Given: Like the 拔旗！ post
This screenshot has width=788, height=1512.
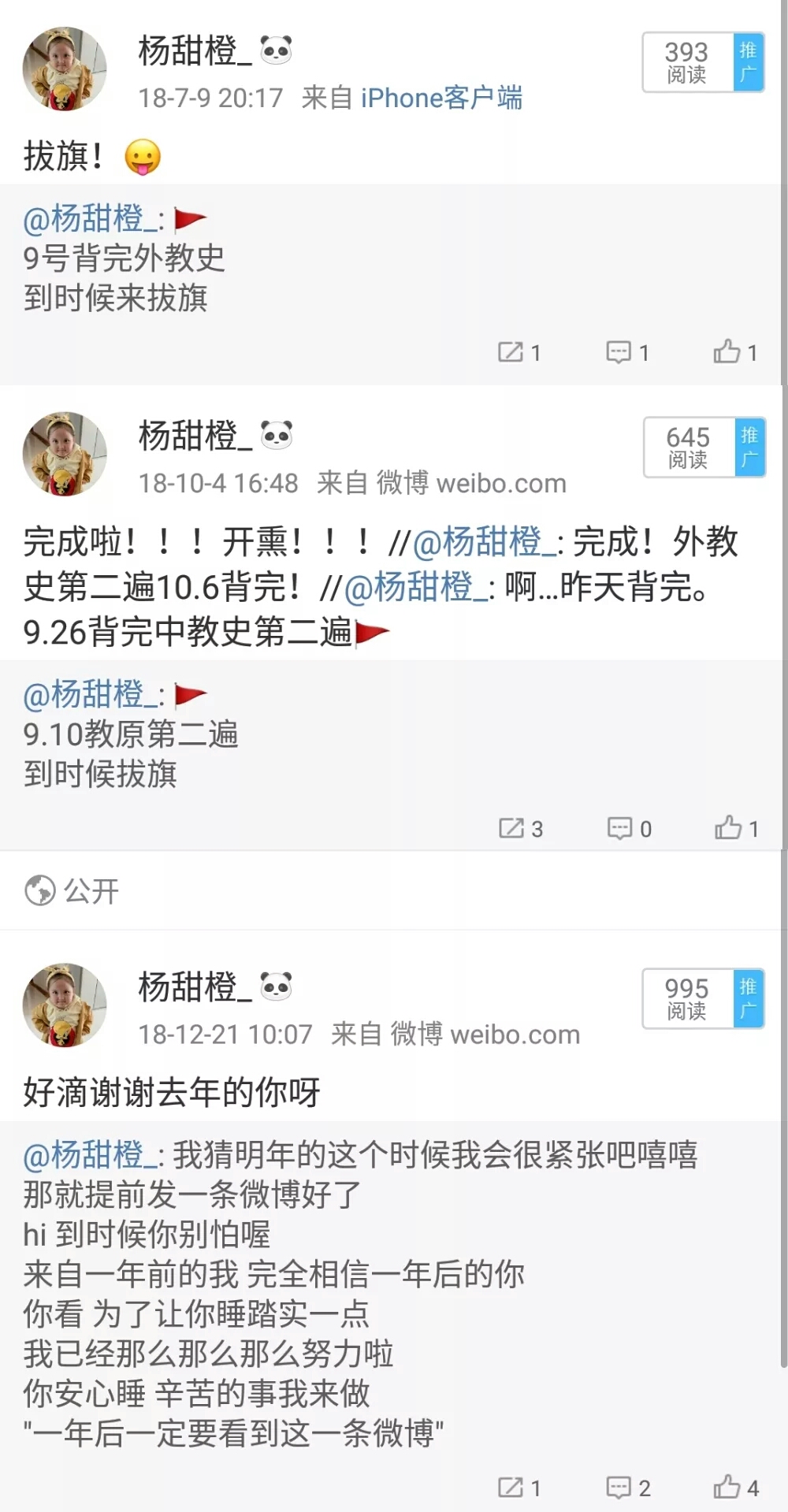Looking at the screenshot, I should pyautogui.click(x=735, y=351).
